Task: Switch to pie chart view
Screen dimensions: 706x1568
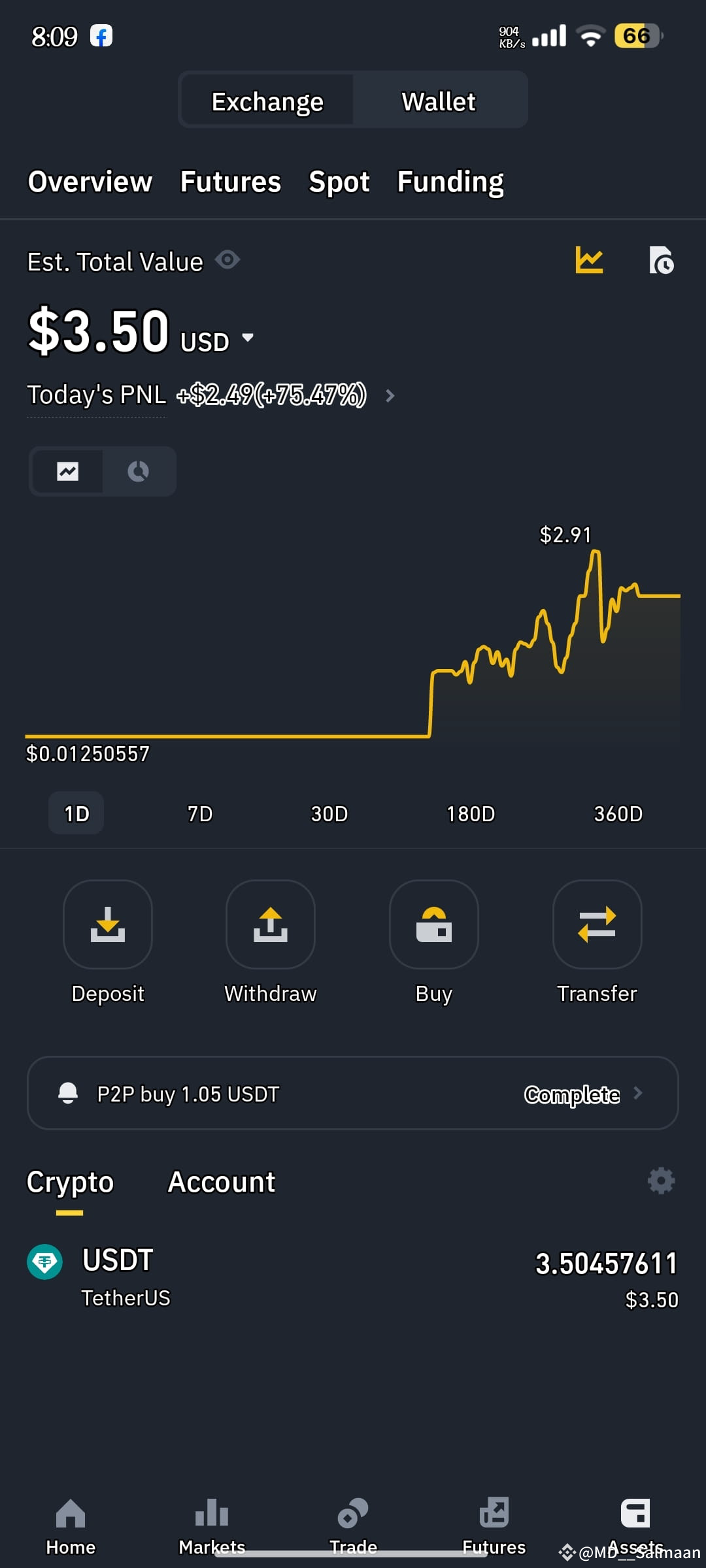Action: pos(138,470)
